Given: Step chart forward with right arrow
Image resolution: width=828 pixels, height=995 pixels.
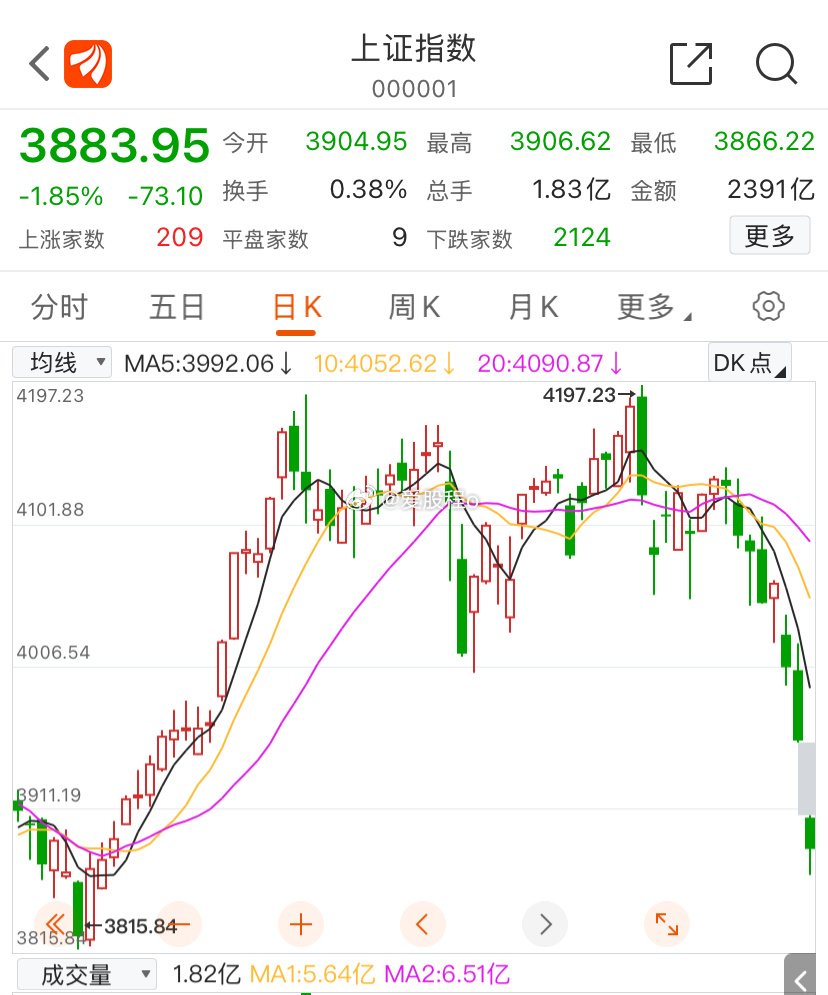Looking at the screenshot, I should (545, 924).
